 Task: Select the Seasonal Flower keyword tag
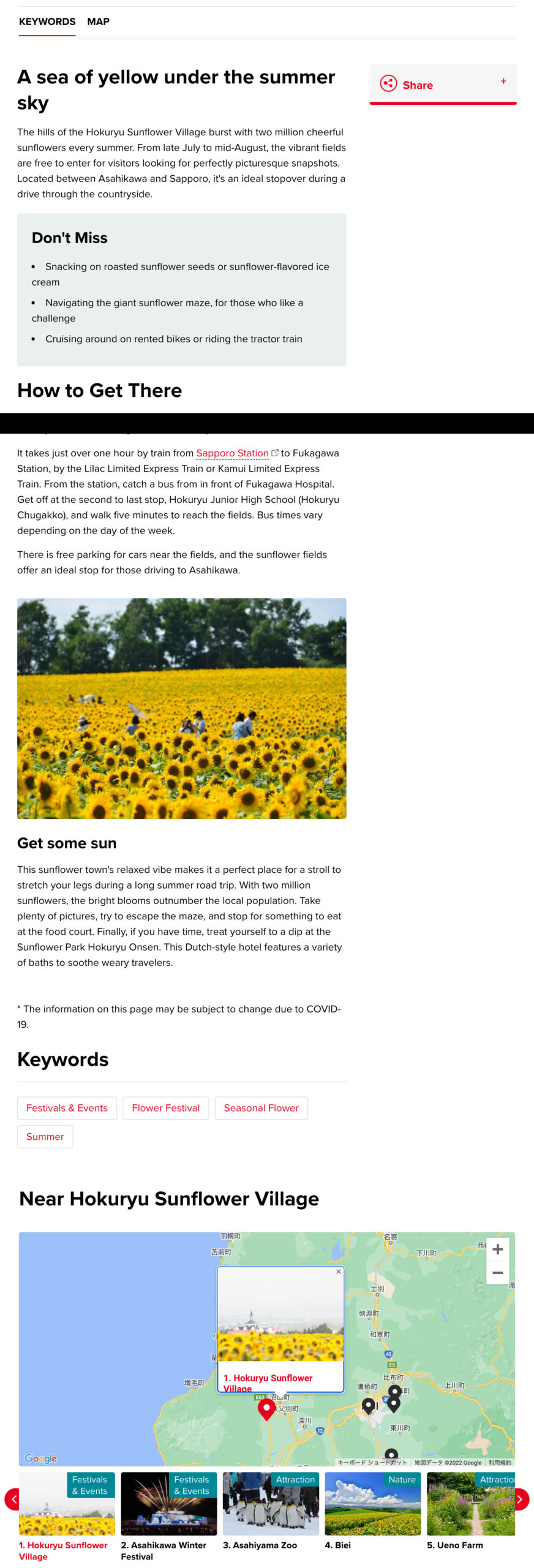[x=261, y=1107]
